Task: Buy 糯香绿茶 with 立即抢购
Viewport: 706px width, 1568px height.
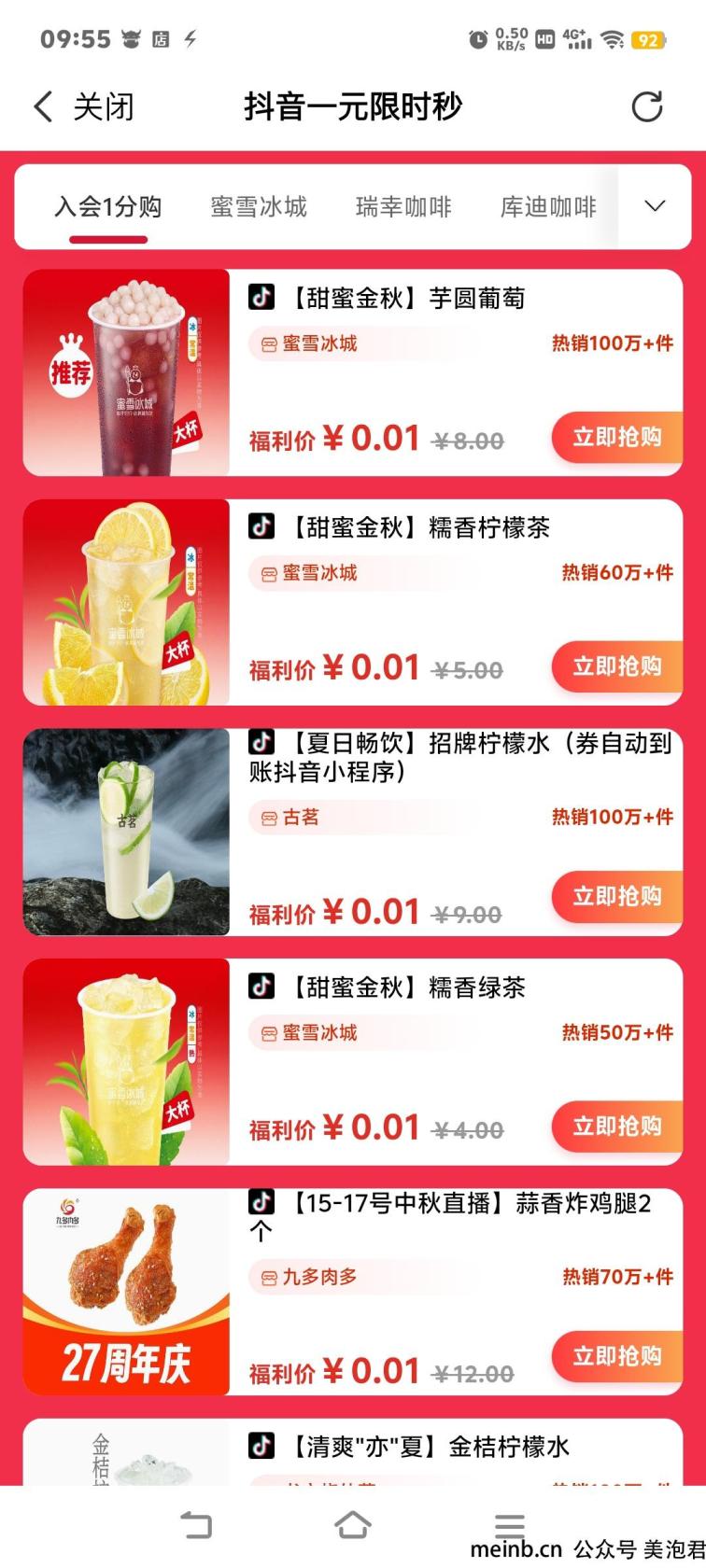Action: tap(616, 1126)
